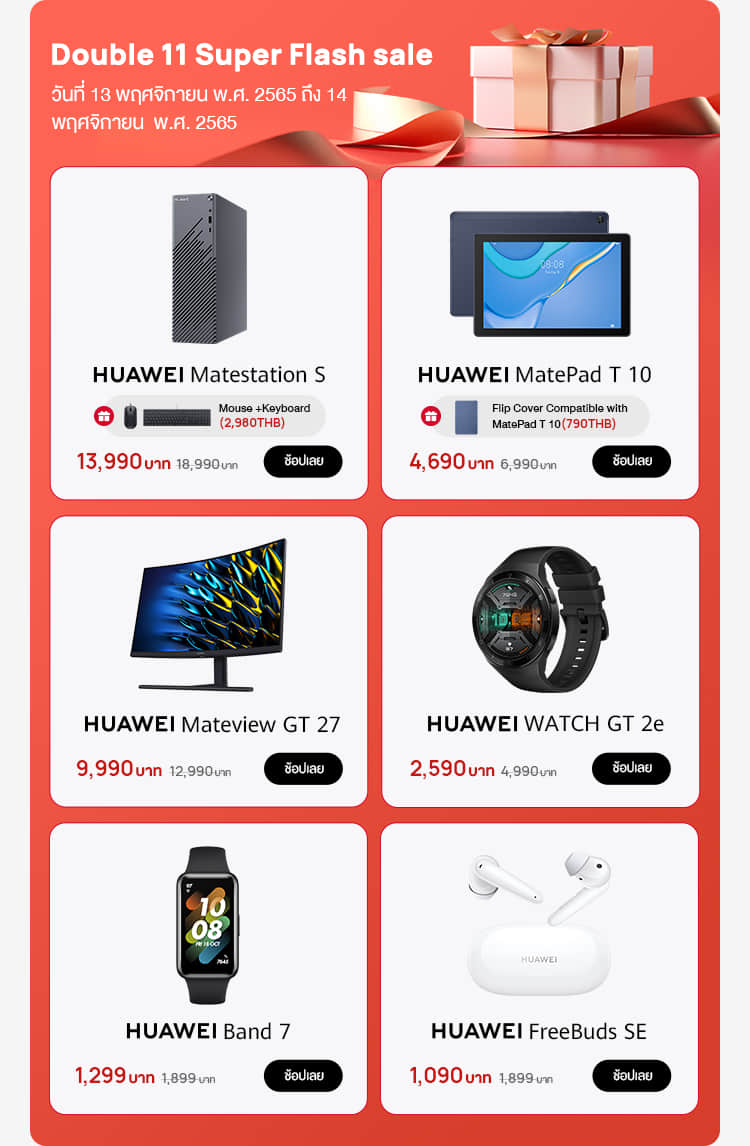Tap ซื้อเลย for HUAWEI FreeBuds SE
The width and height of the screenshot is (750, 1146).
(631, 1075)
